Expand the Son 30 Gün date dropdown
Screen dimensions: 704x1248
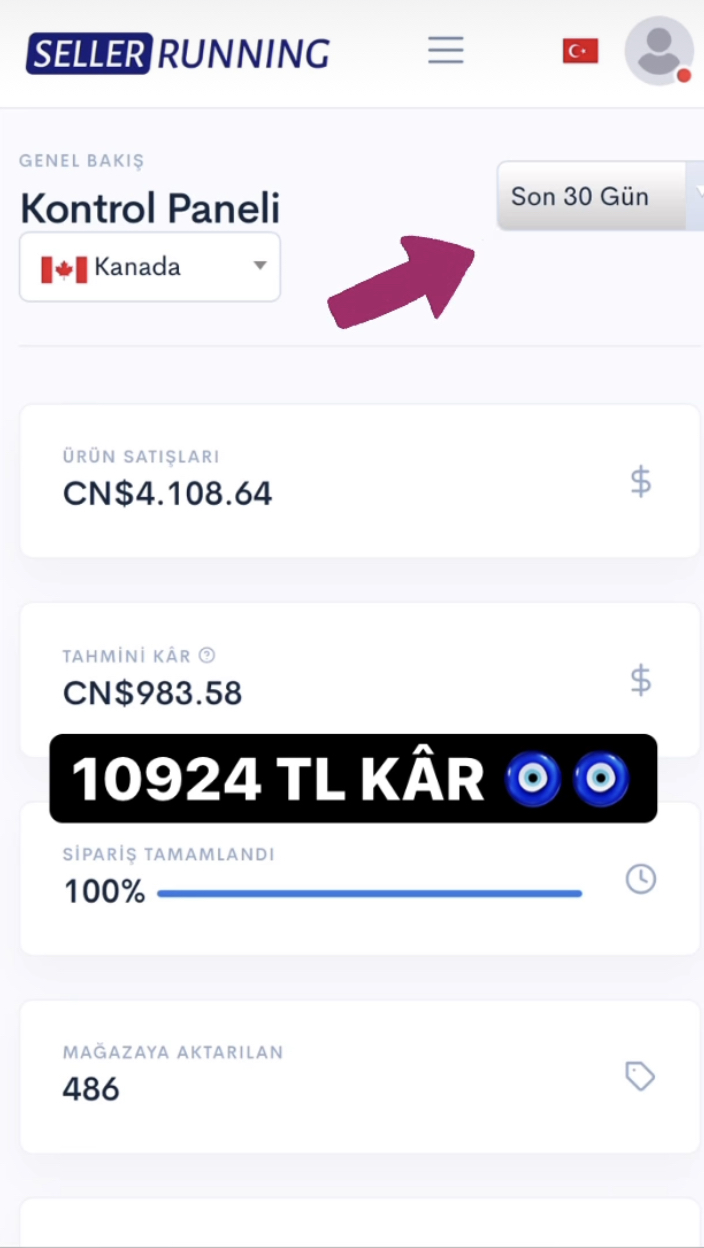click(598, 196)
